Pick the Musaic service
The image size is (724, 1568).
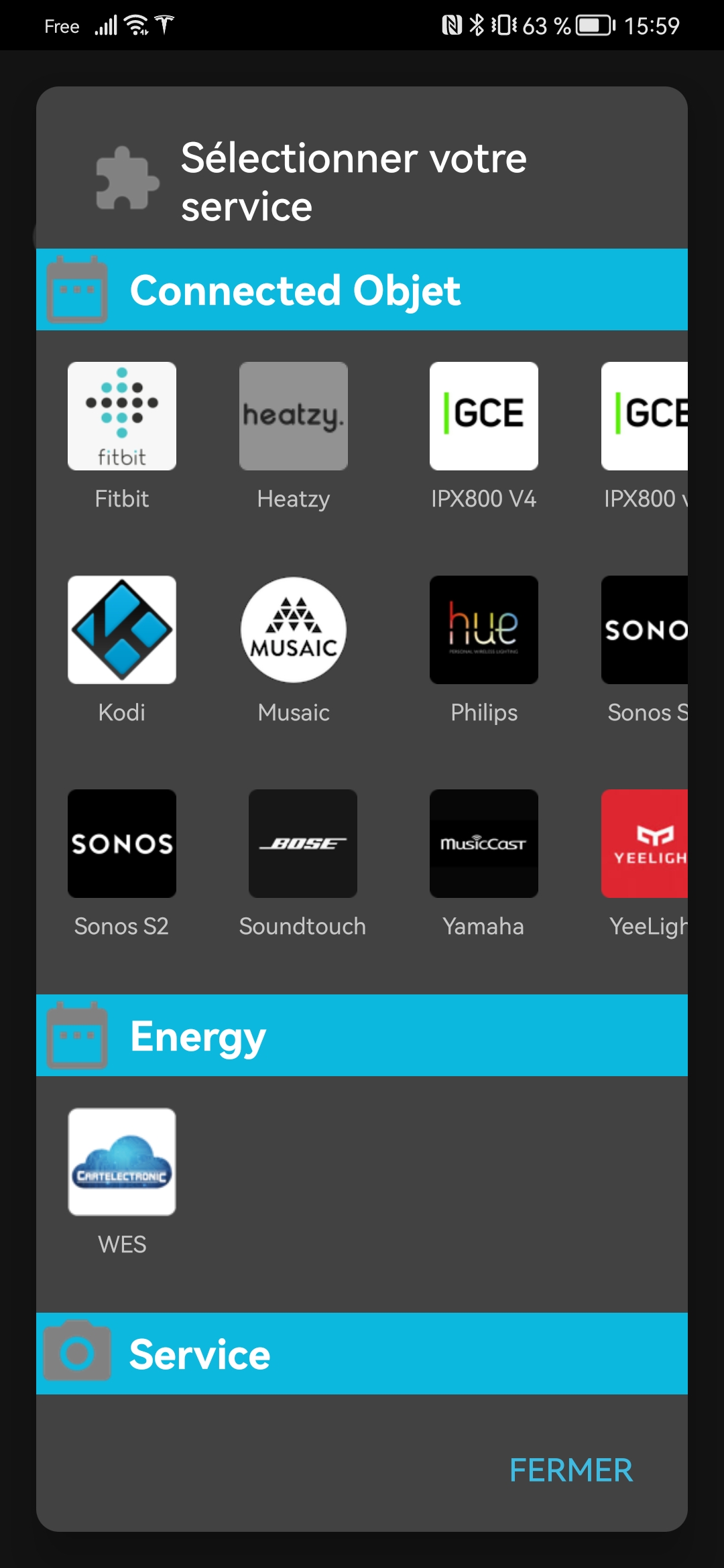[294, 630]
